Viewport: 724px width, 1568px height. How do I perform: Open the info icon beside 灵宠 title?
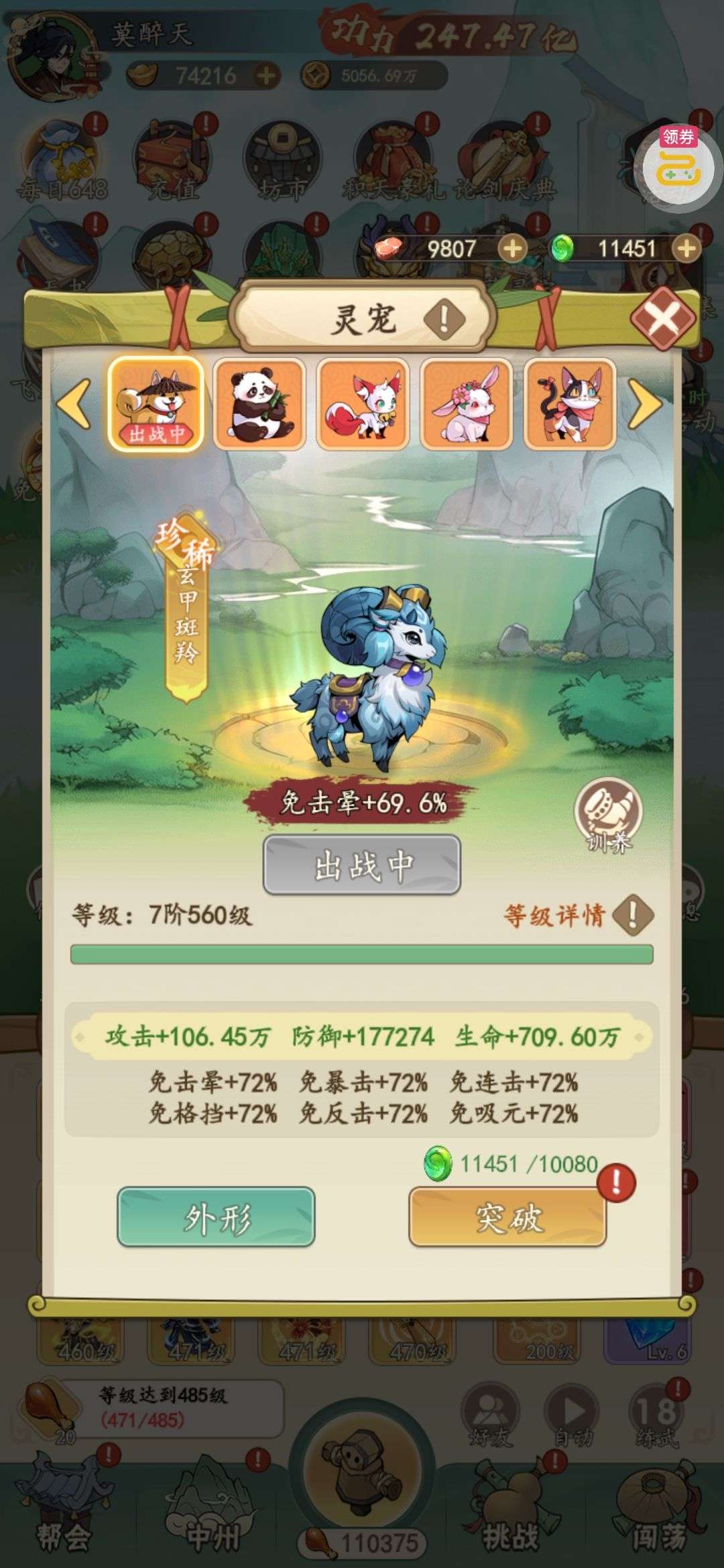[x=444, y=318]
